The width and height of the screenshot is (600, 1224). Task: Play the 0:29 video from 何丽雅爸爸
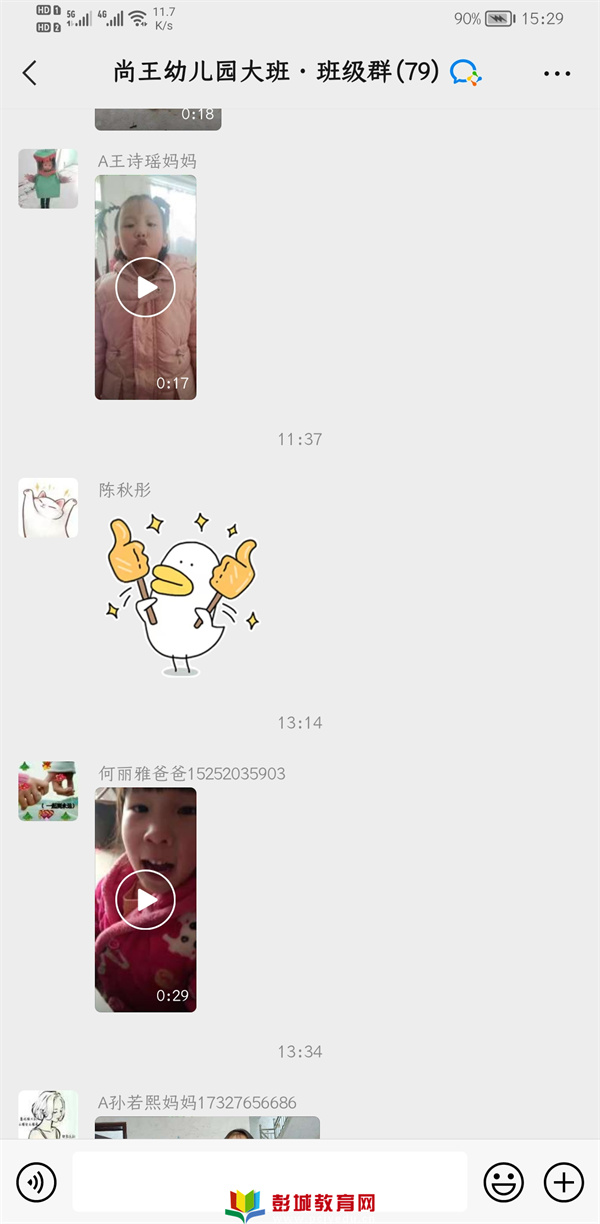[146, 899]
